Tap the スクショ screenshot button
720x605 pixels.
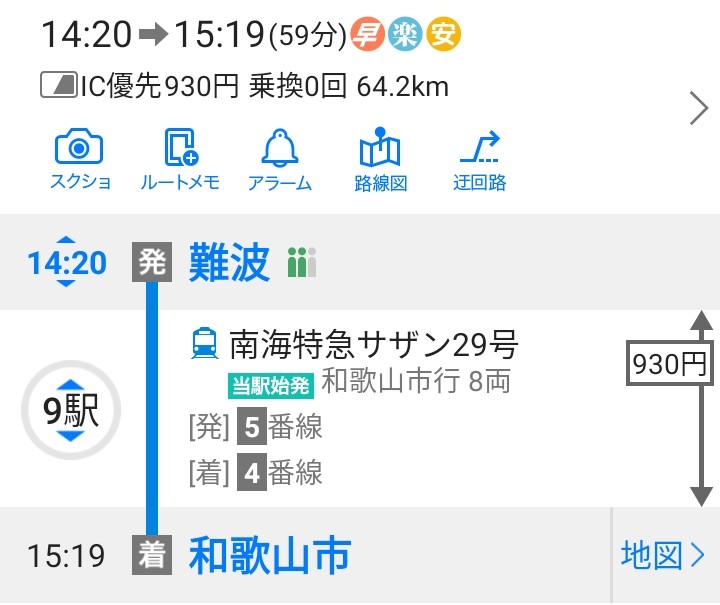click(x=80, y=160)
